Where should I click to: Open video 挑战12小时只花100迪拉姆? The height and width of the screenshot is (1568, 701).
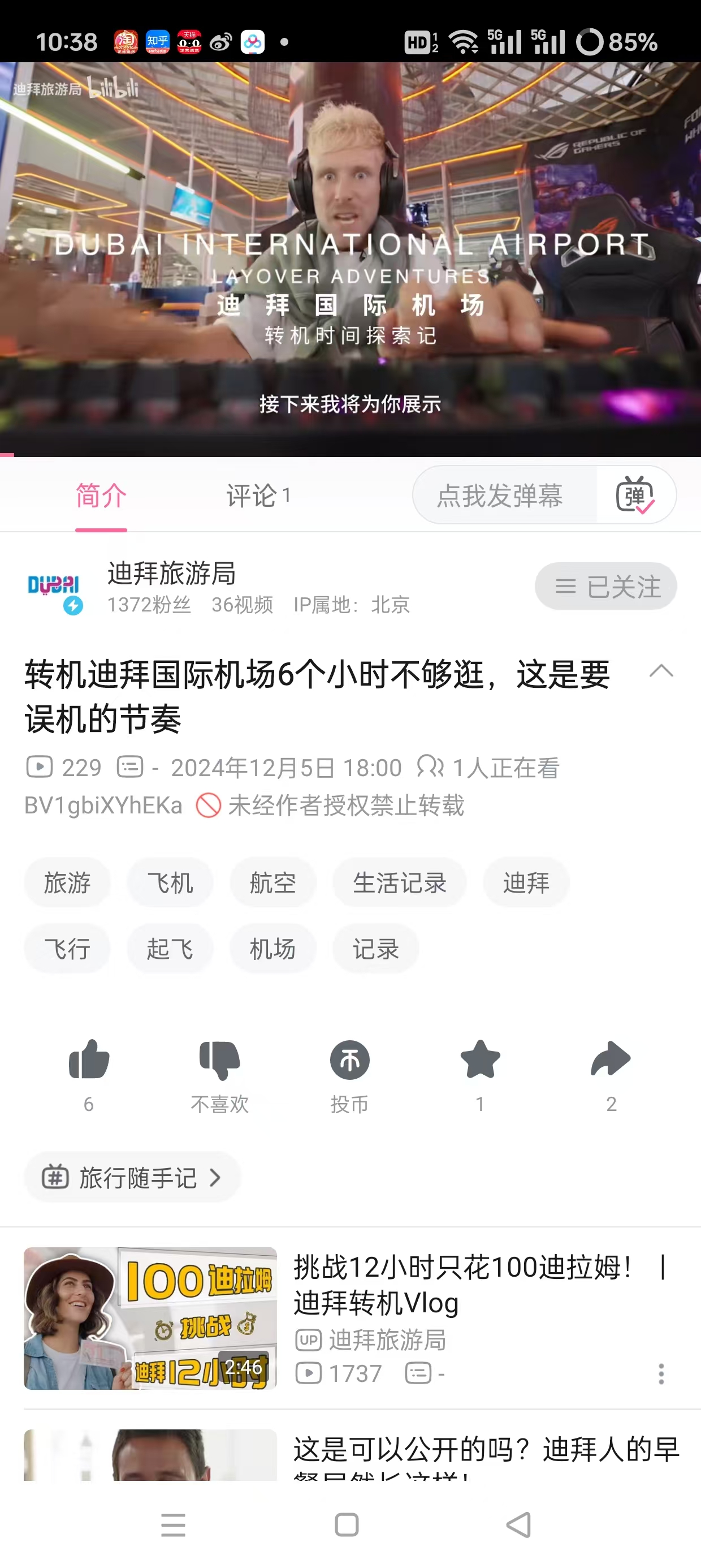462,1286
